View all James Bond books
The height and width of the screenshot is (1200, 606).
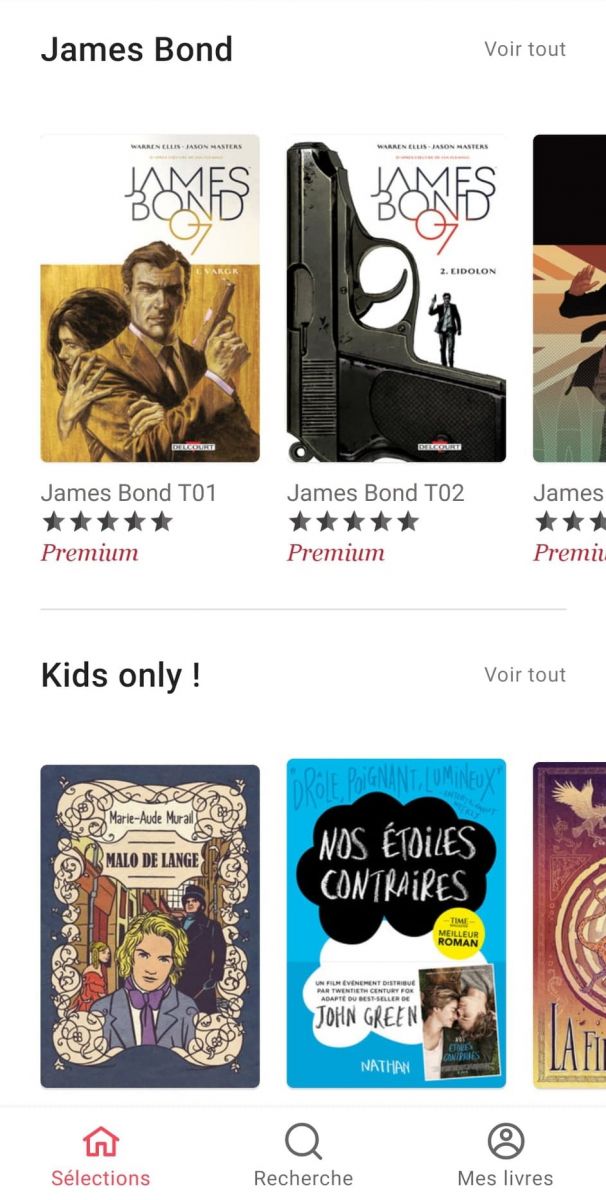click(x=525, y=49)
